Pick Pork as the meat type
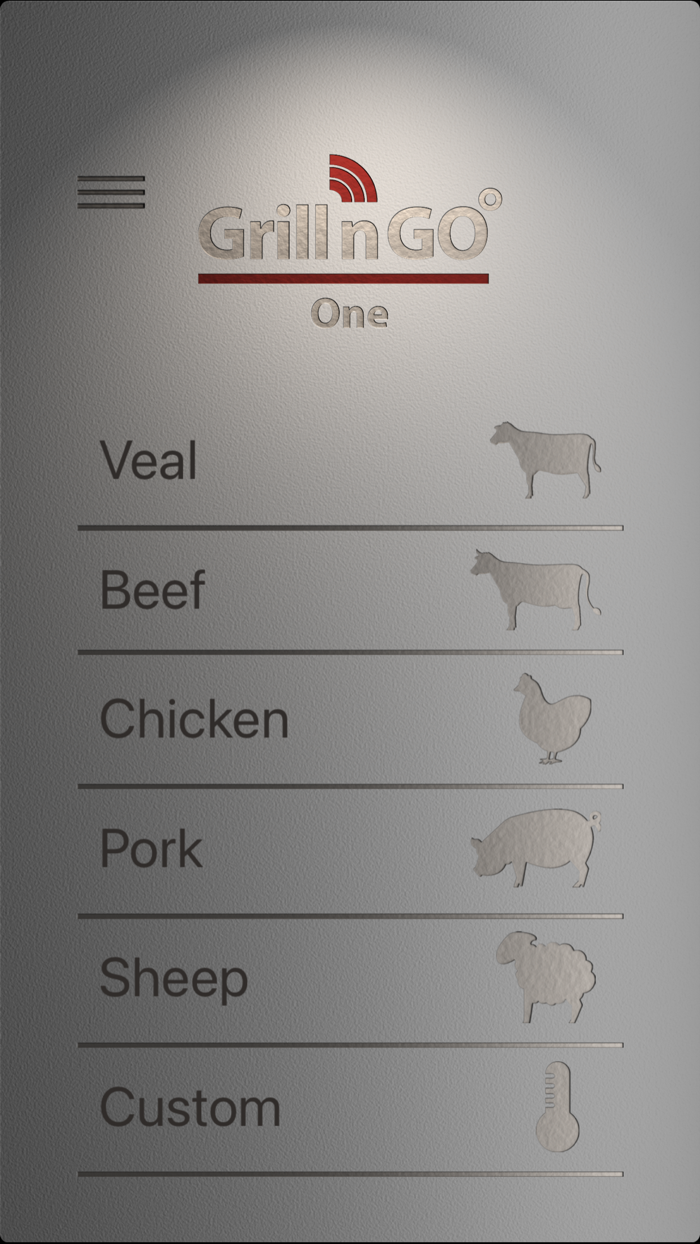The height and width of the screenshot is (1244, 700). point(350,849)
